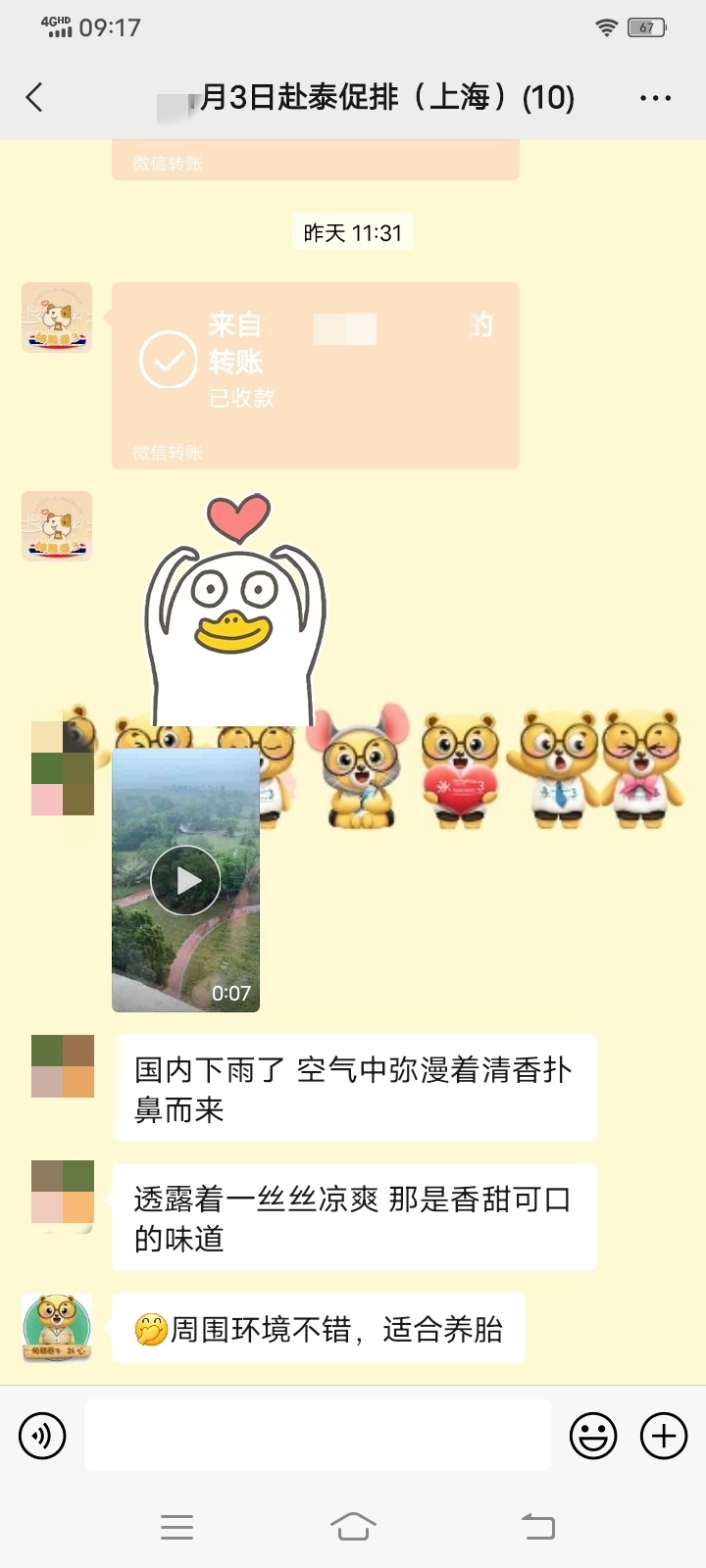Viewport: 706px width, 1568px height.
Task: Open the received WeChat transfer message
Action: (x=315, y=375)
